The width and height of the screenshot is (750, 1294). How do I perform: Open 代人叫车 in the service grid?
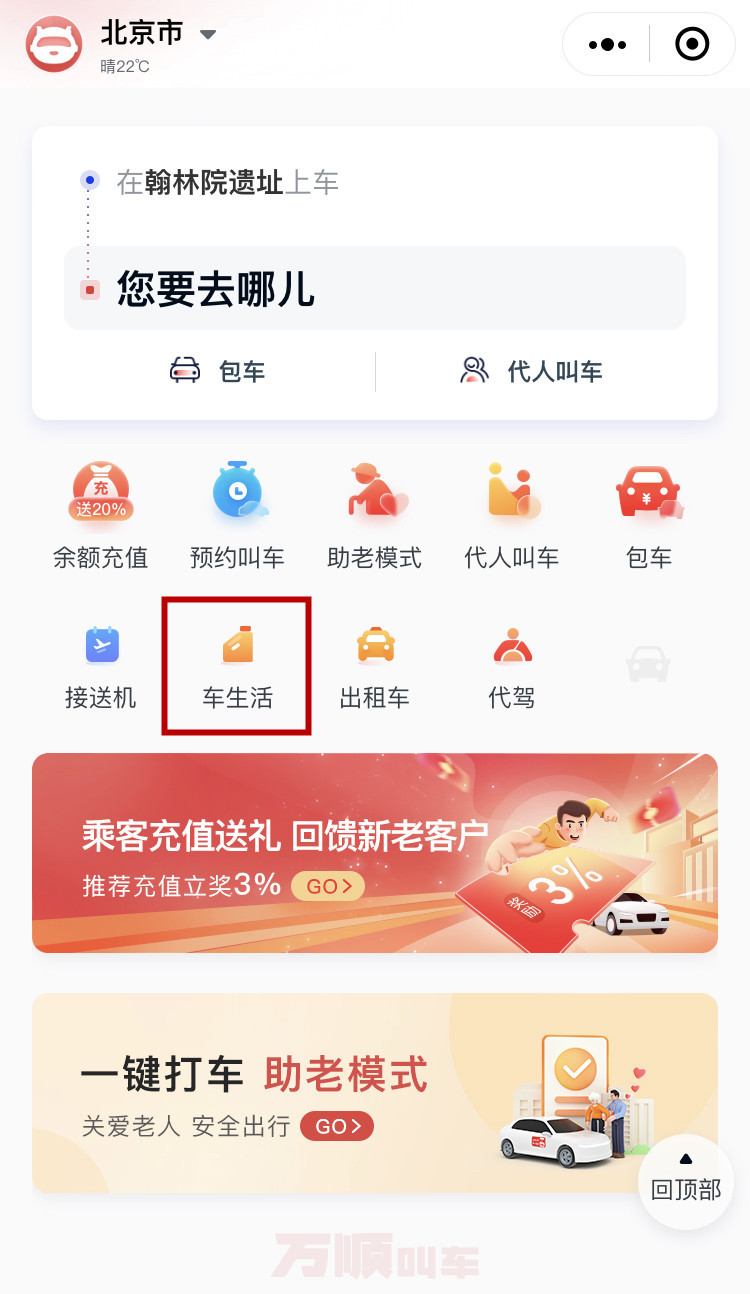click(x=511, y=516)
